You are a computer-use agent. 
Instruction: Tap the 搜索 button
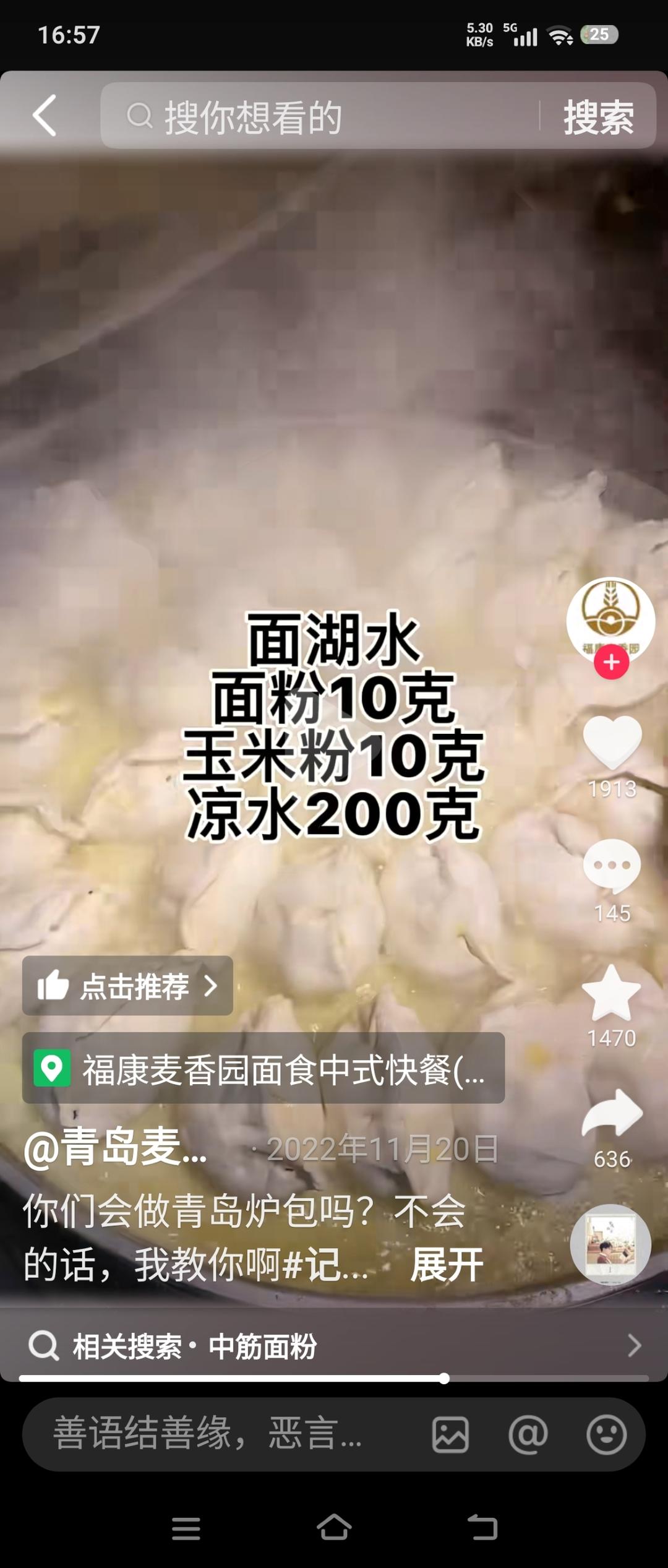point(598,117)
